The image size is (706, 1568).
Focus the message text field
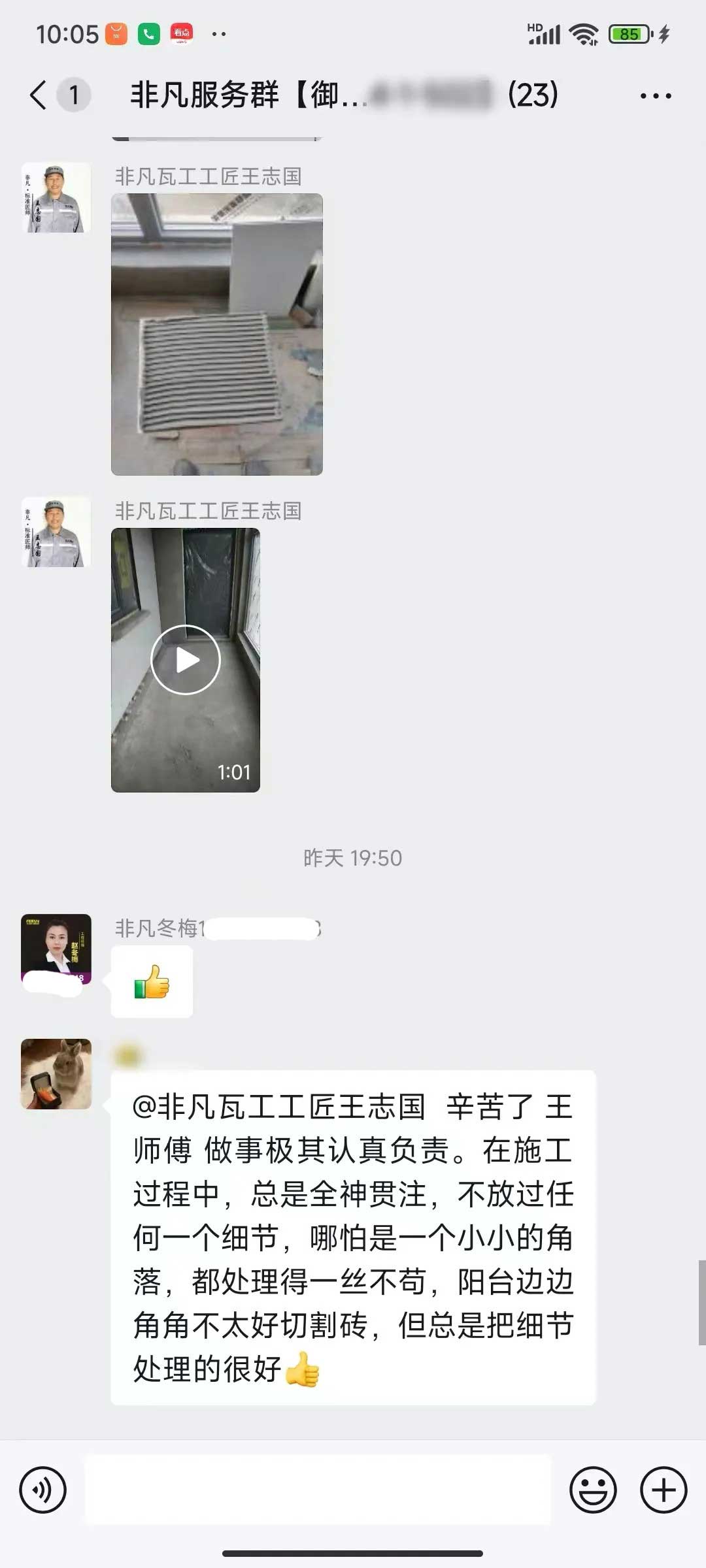[x=318, y=1490]
